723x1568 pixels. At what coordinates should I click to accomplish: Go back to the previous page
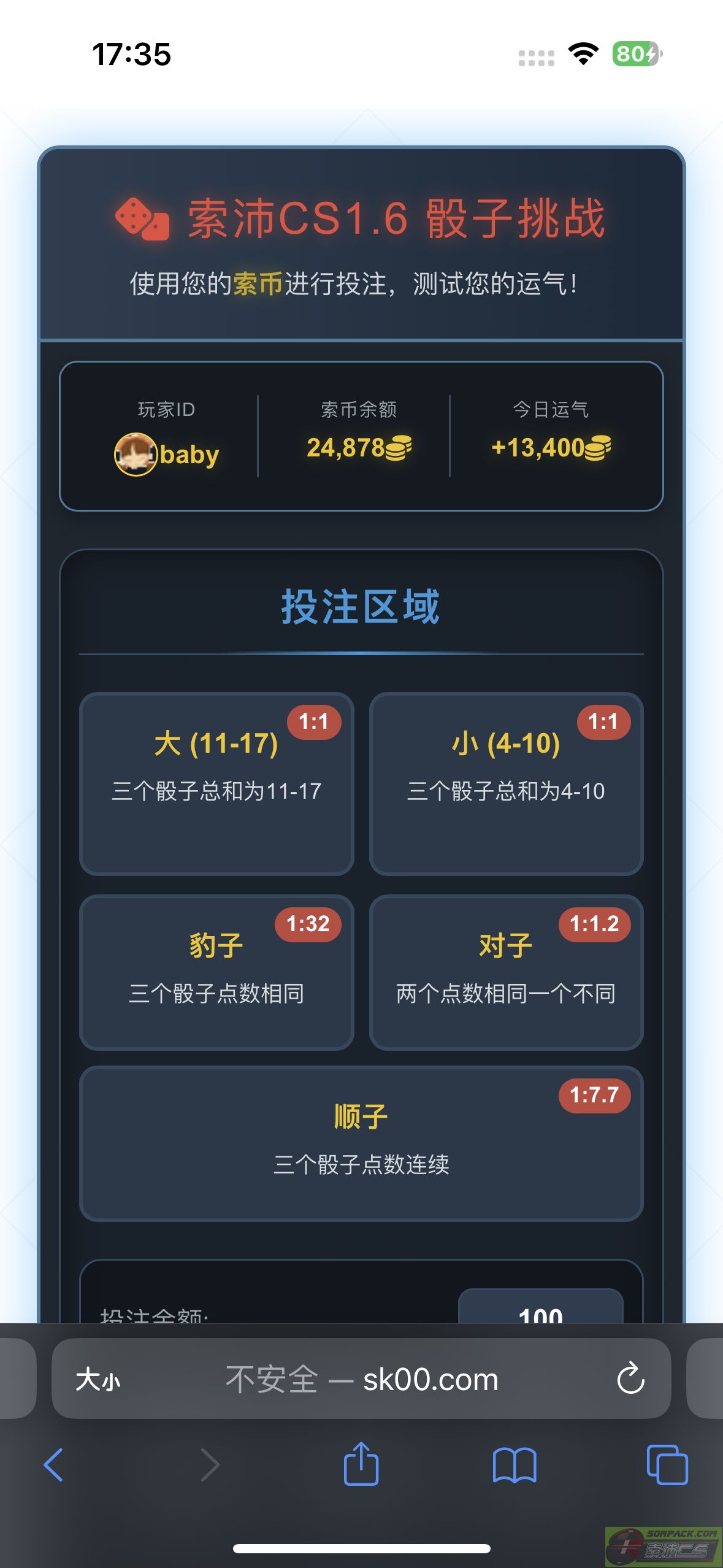click(x=54, y=1465)
